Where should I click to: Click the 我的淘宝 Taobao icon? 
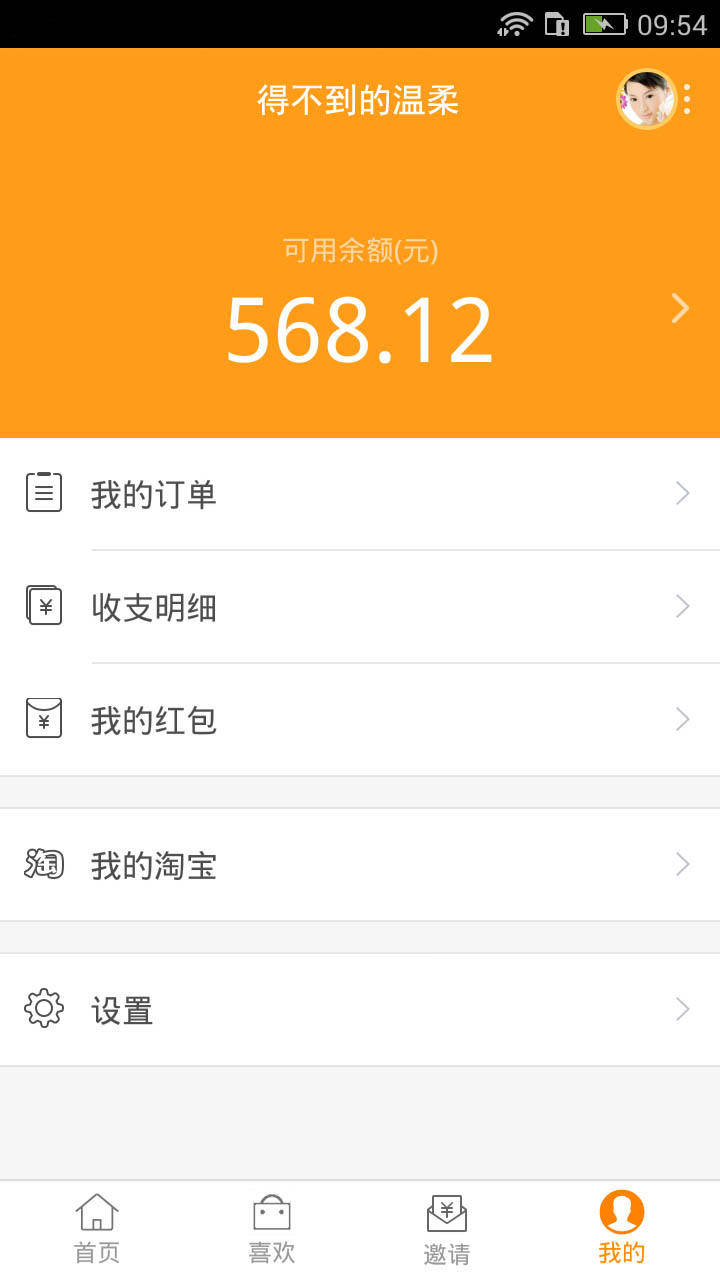coord(43,864)
